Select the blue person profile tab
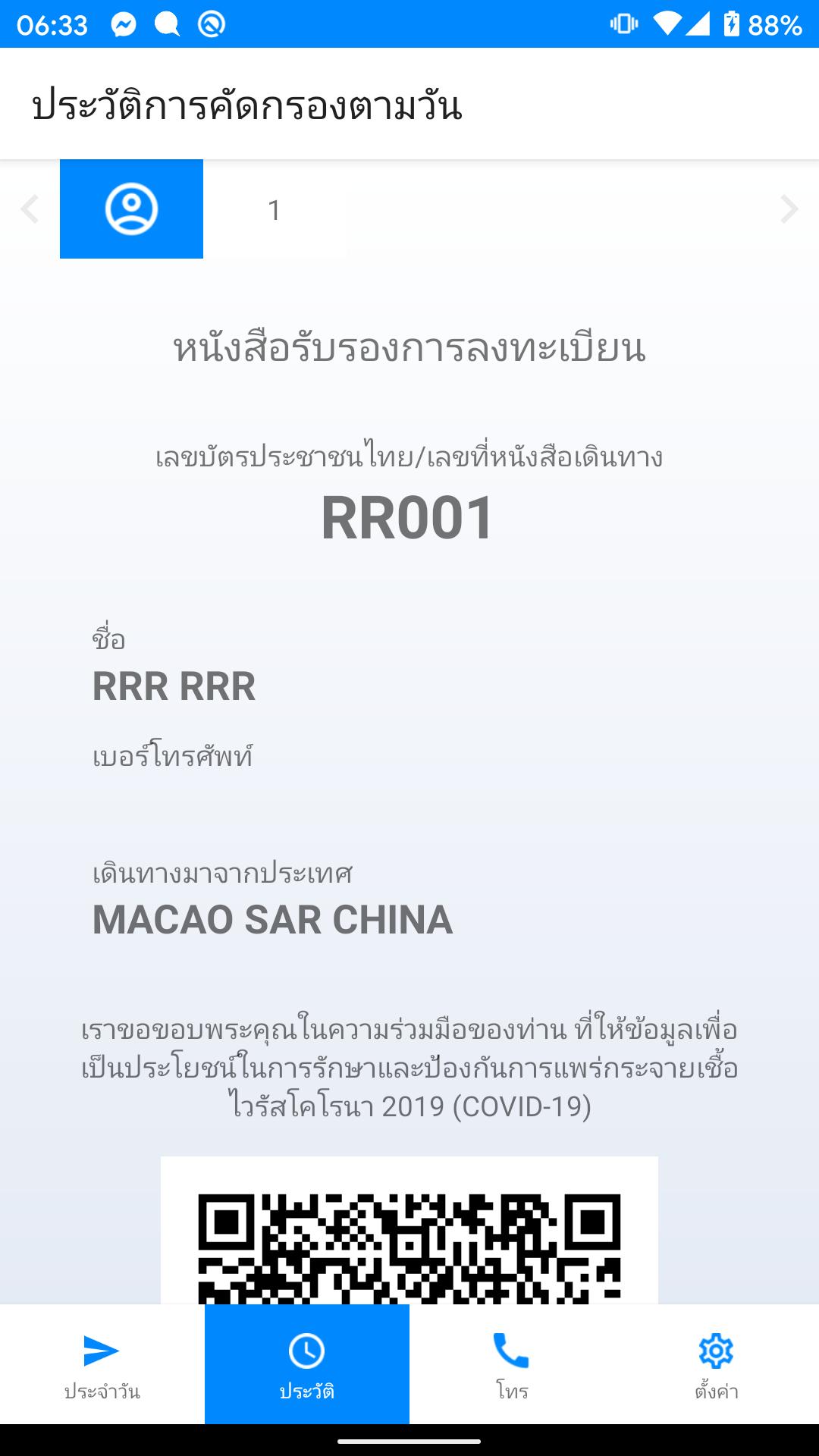The height and width of the screenshot is (1456, 819). click(131, 209)
